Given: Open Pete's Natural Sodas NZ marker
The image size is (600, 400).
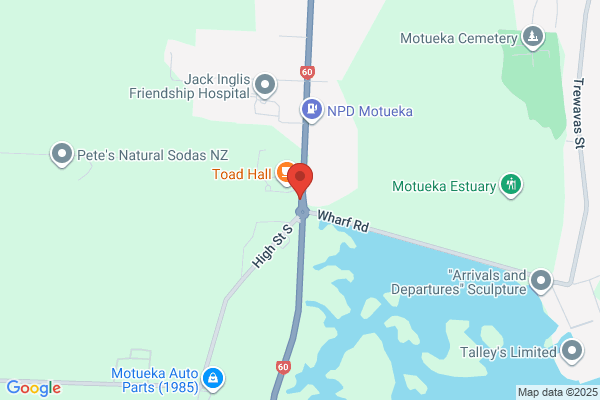Looking at the screenshot, I should (x=62, y=155).
